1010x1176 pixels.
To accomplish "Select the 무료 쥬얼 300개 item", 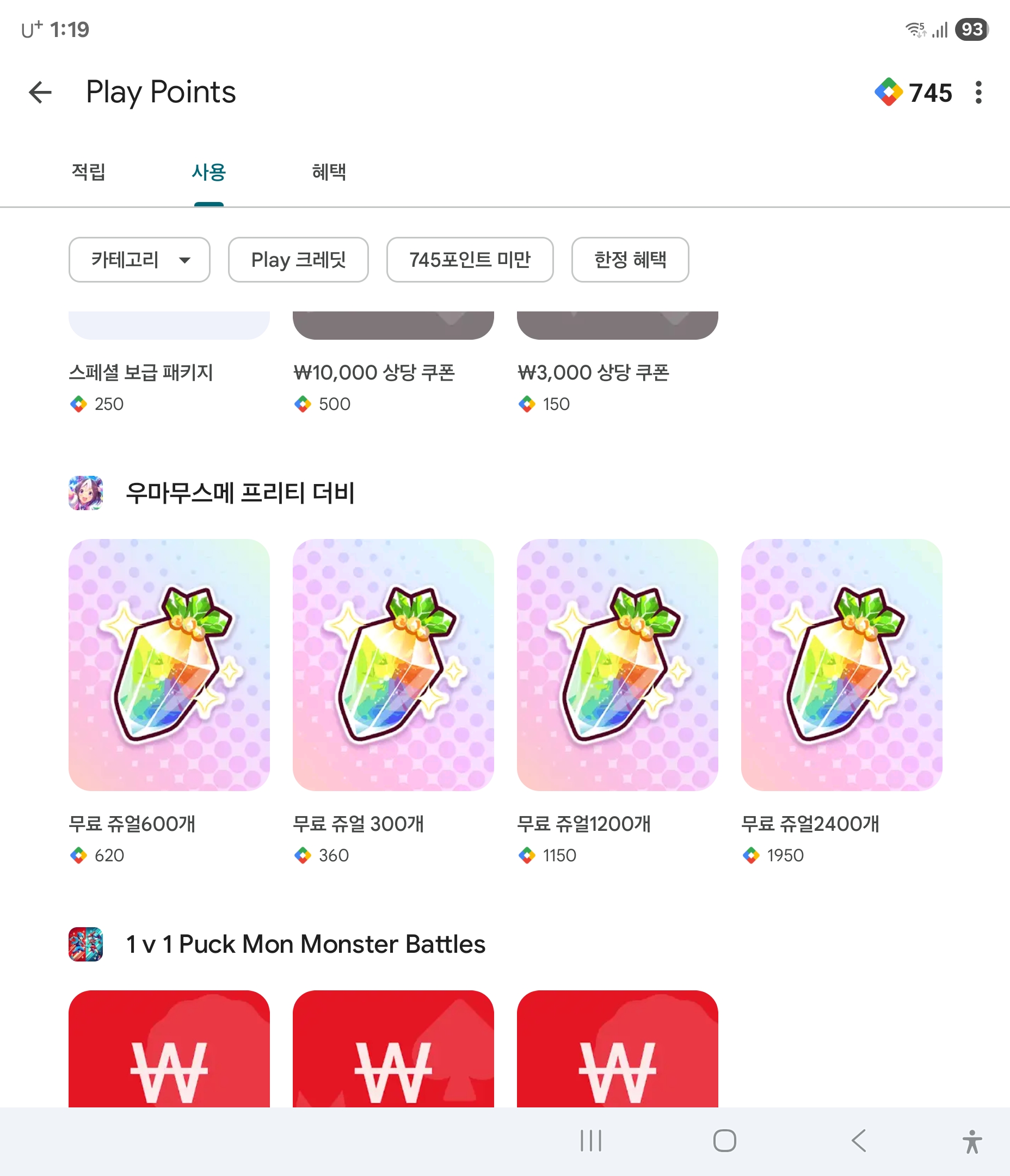I will click(x=393, y=665).
